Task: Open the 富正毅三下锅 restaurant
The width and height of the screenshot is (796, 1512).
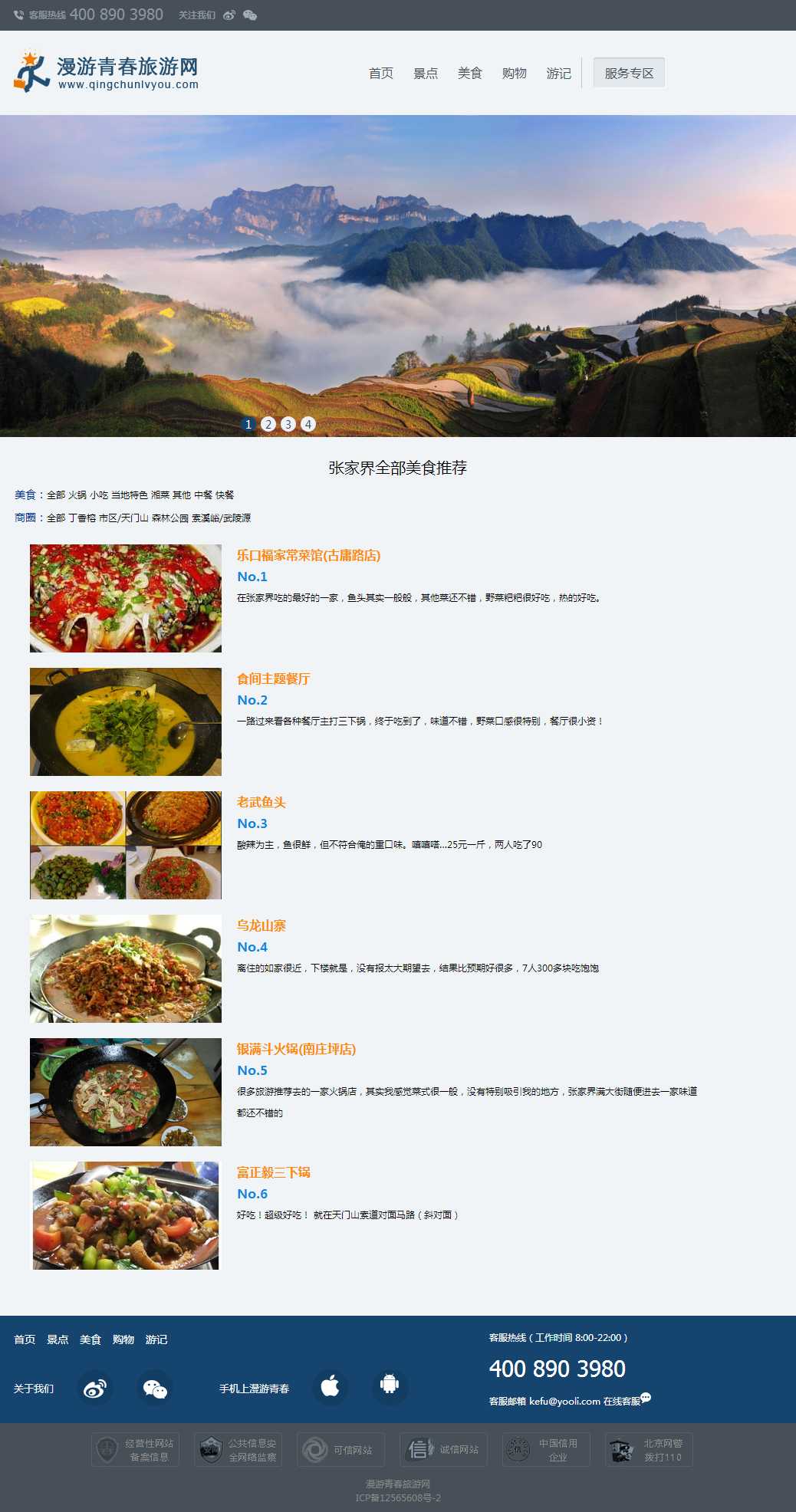Action: tap(273, 1172)
